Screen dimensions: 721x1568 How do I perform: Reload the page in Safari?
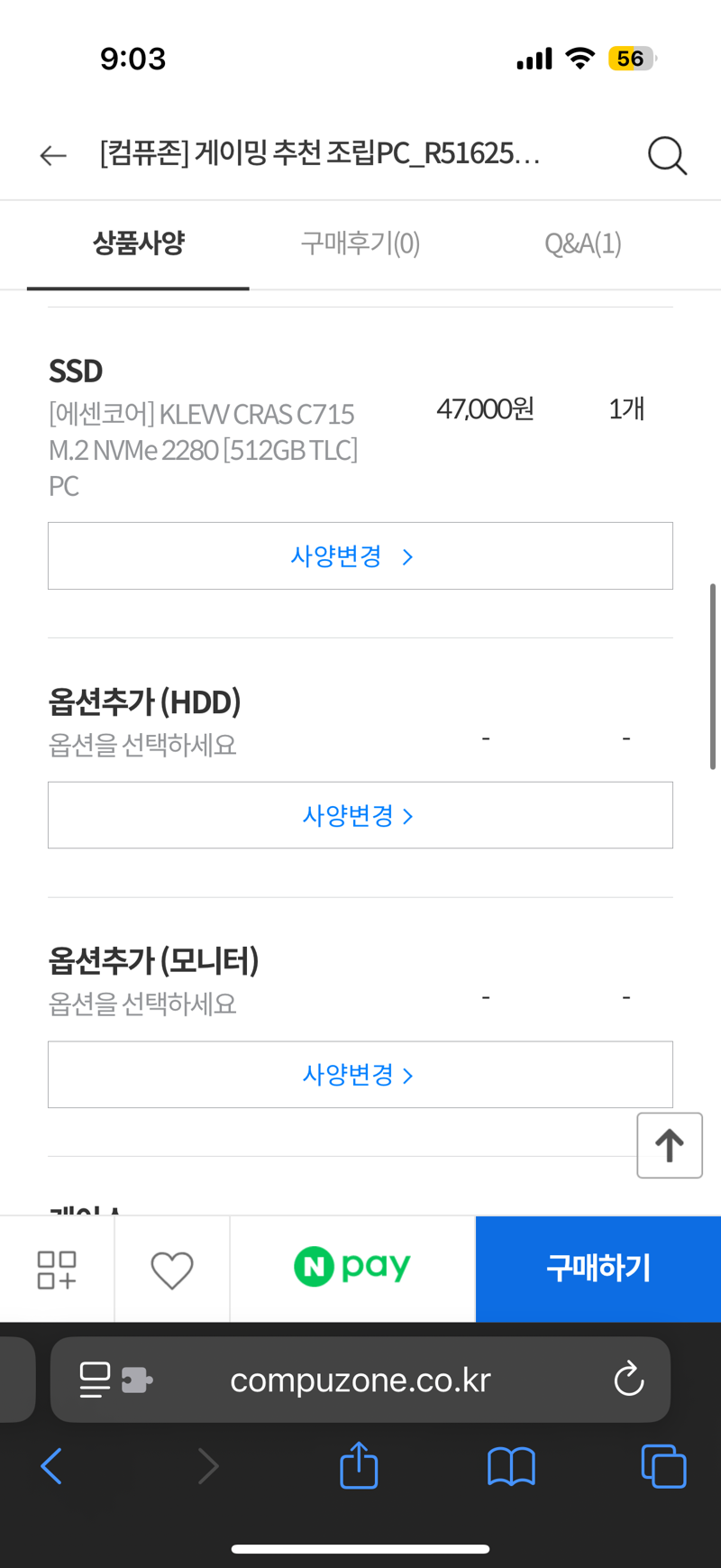[x=628, y=1380]
